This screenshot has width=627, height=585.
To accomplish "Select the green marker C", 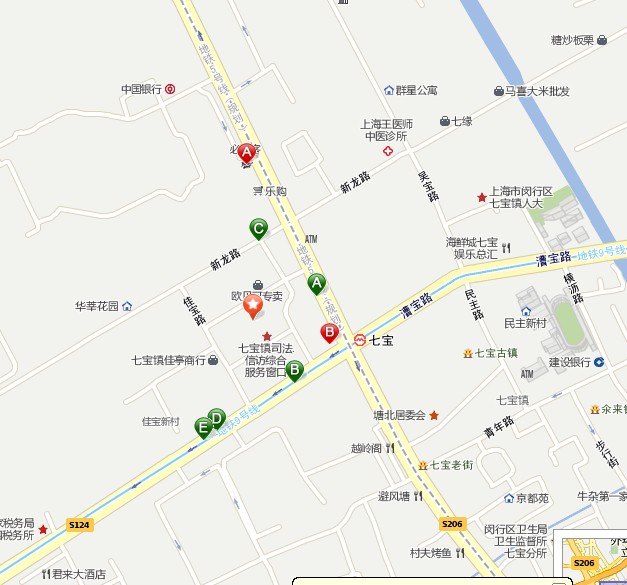I will pos(258,229).
